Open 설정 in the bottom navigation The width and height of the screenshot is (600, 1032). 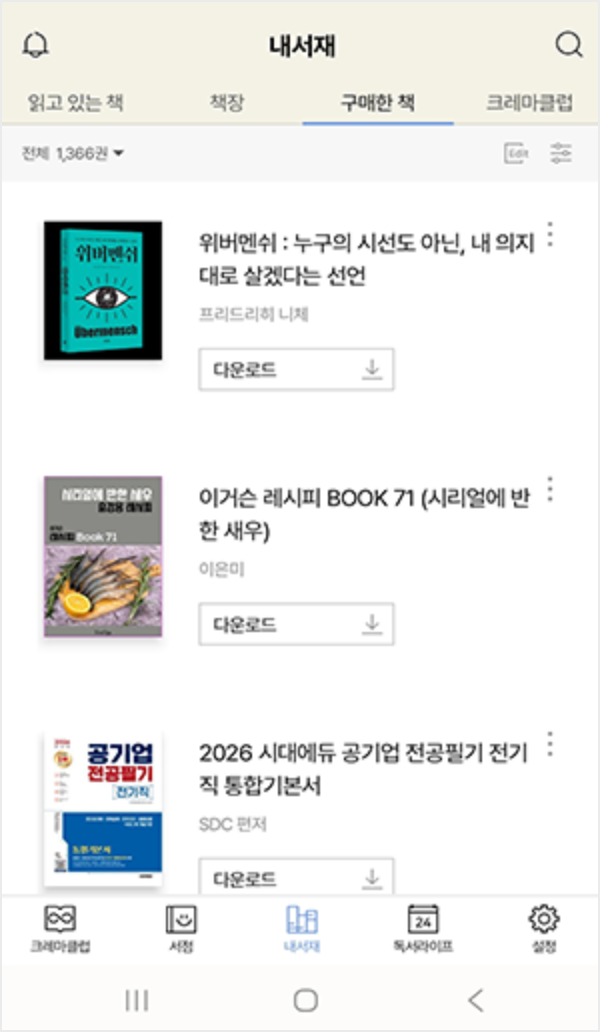click(x=544, y=929)
